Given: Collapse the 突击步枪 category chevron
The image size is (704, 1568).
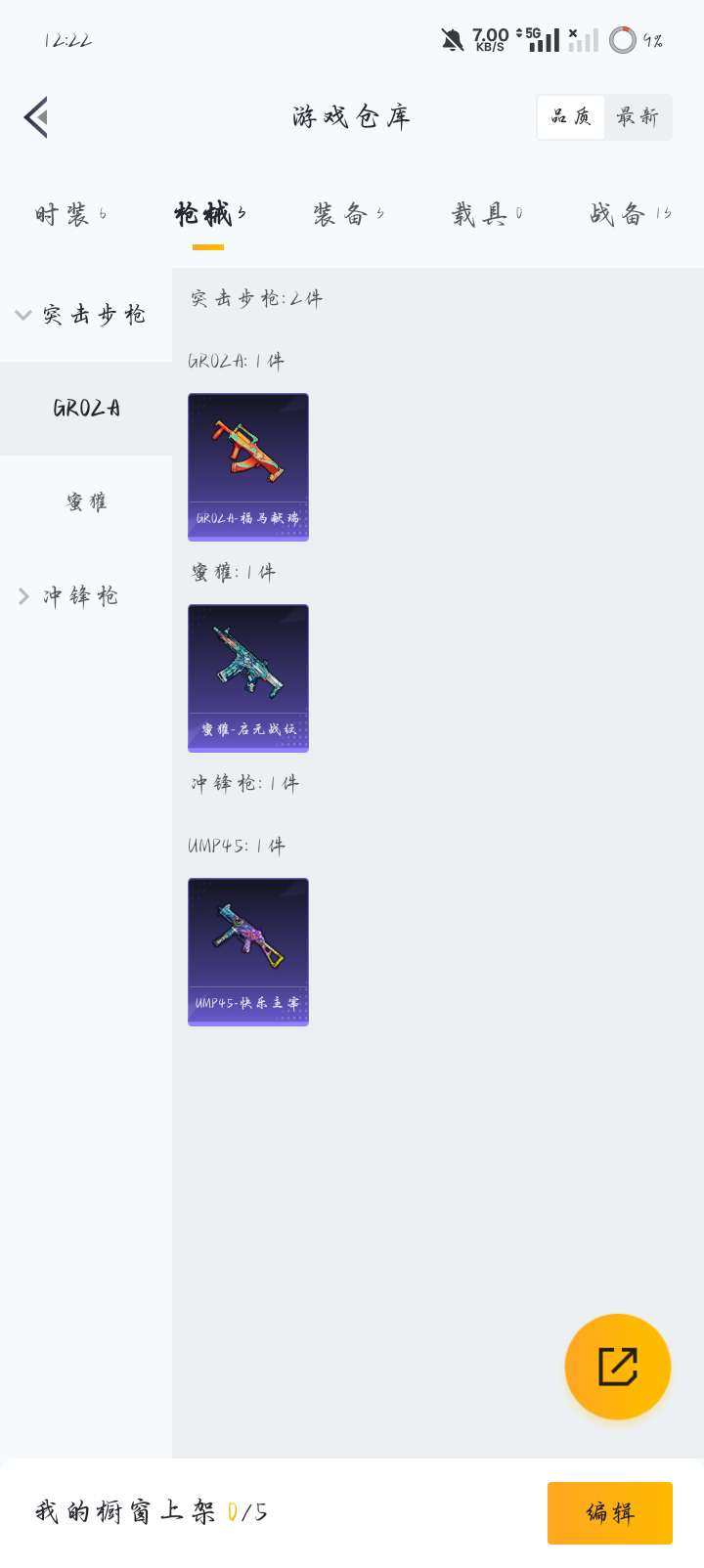Looking at the screenshot, I should point(22,315).
